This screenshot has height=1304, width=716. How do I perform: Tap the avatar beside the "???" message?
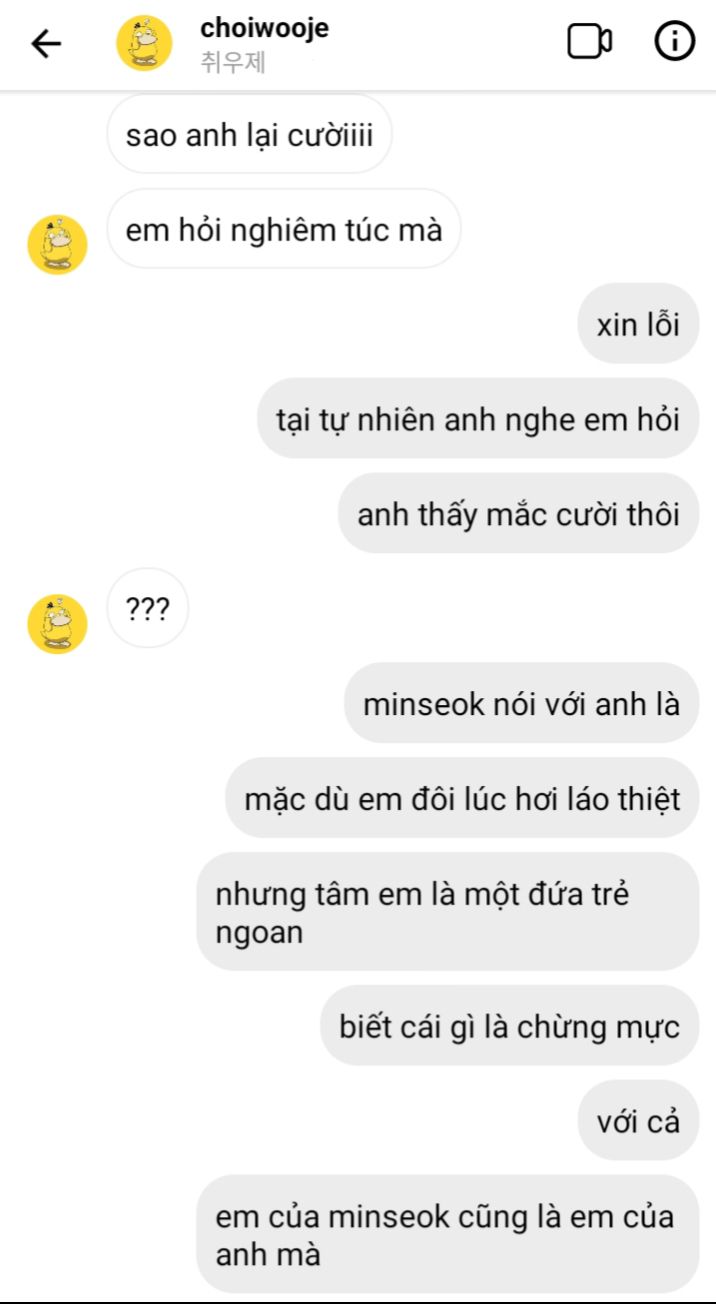tap(57, 623)
